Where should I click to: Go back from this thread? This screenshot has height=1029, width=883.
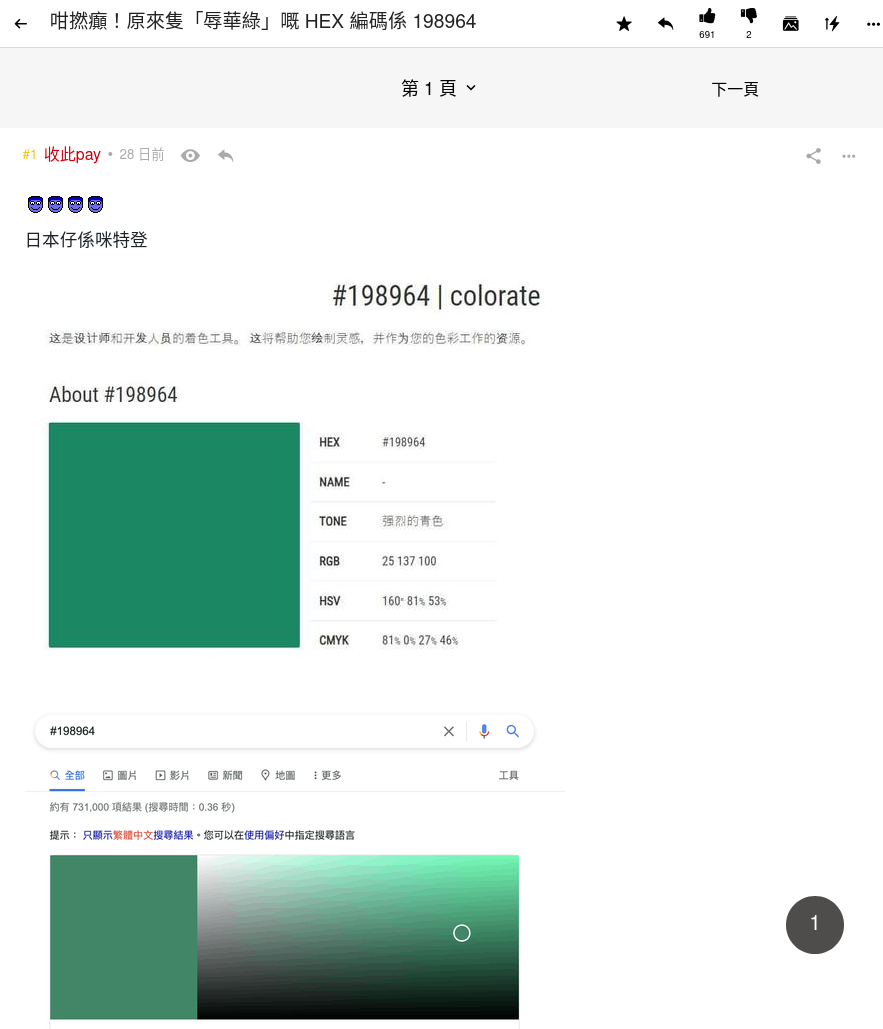21,23
